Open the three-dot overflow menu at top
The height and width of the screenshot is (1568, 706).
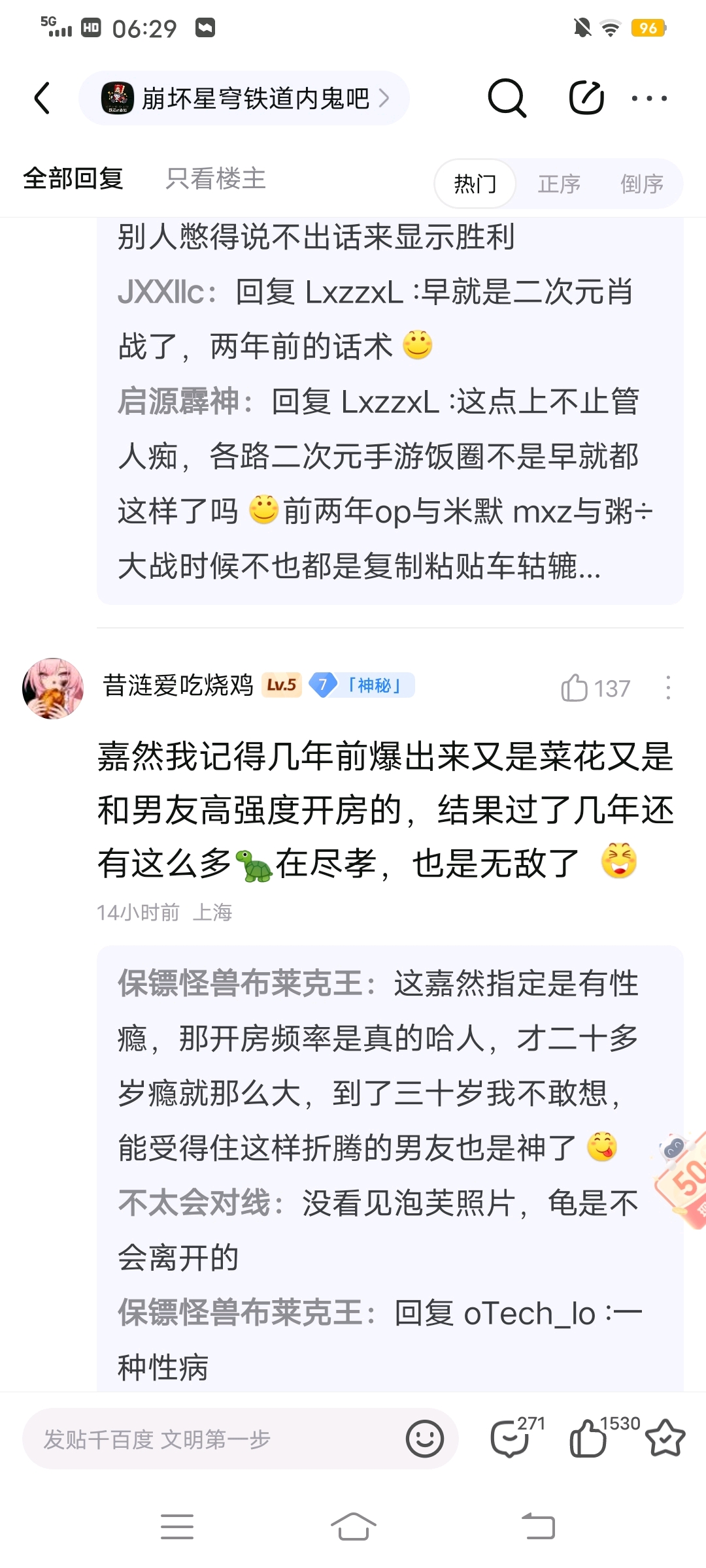click(x=649, y=99)
